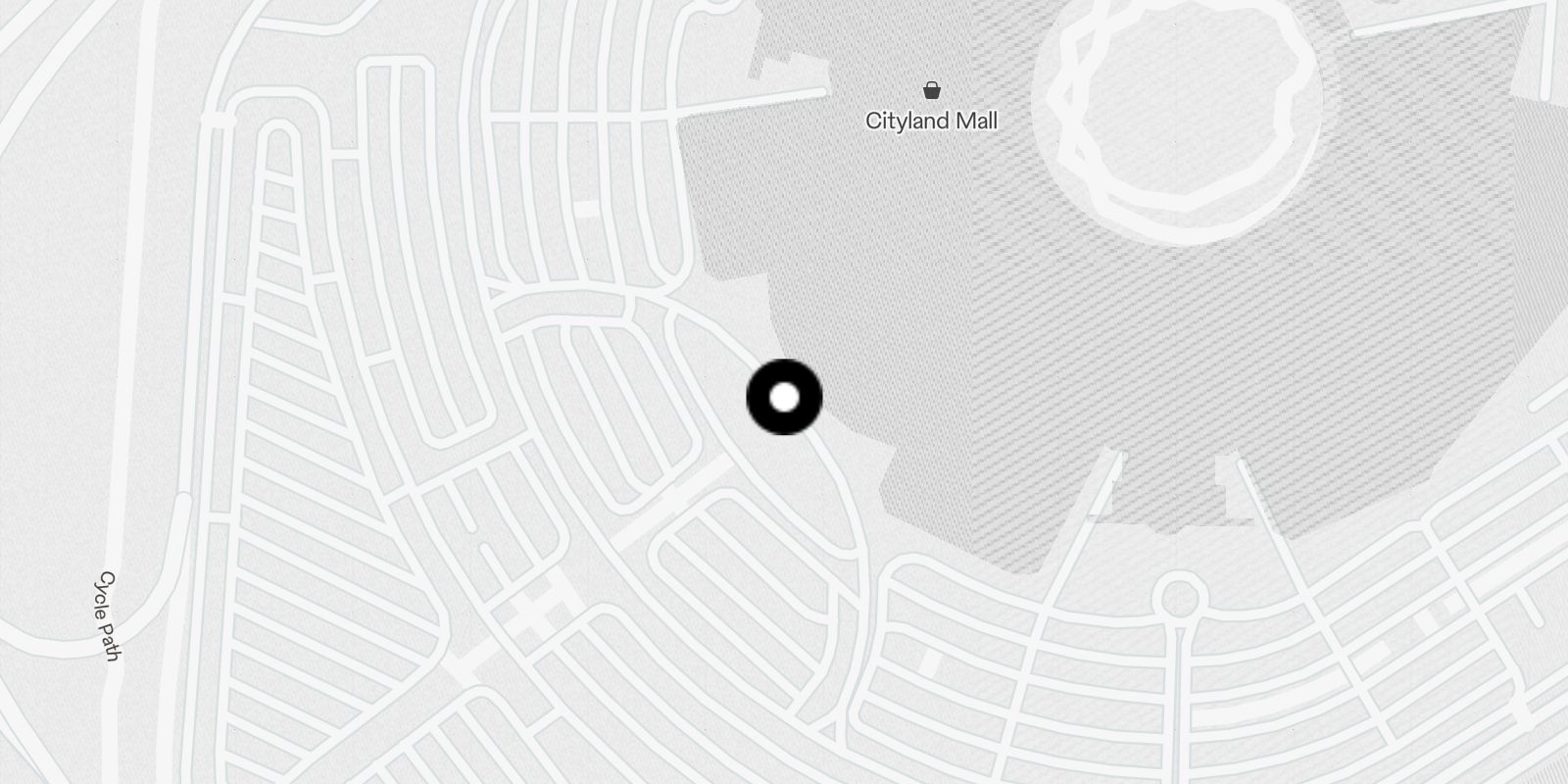Tap the Cityland Mall place marker
This screenshot has height=784, width=1568.
coord(931,91)
